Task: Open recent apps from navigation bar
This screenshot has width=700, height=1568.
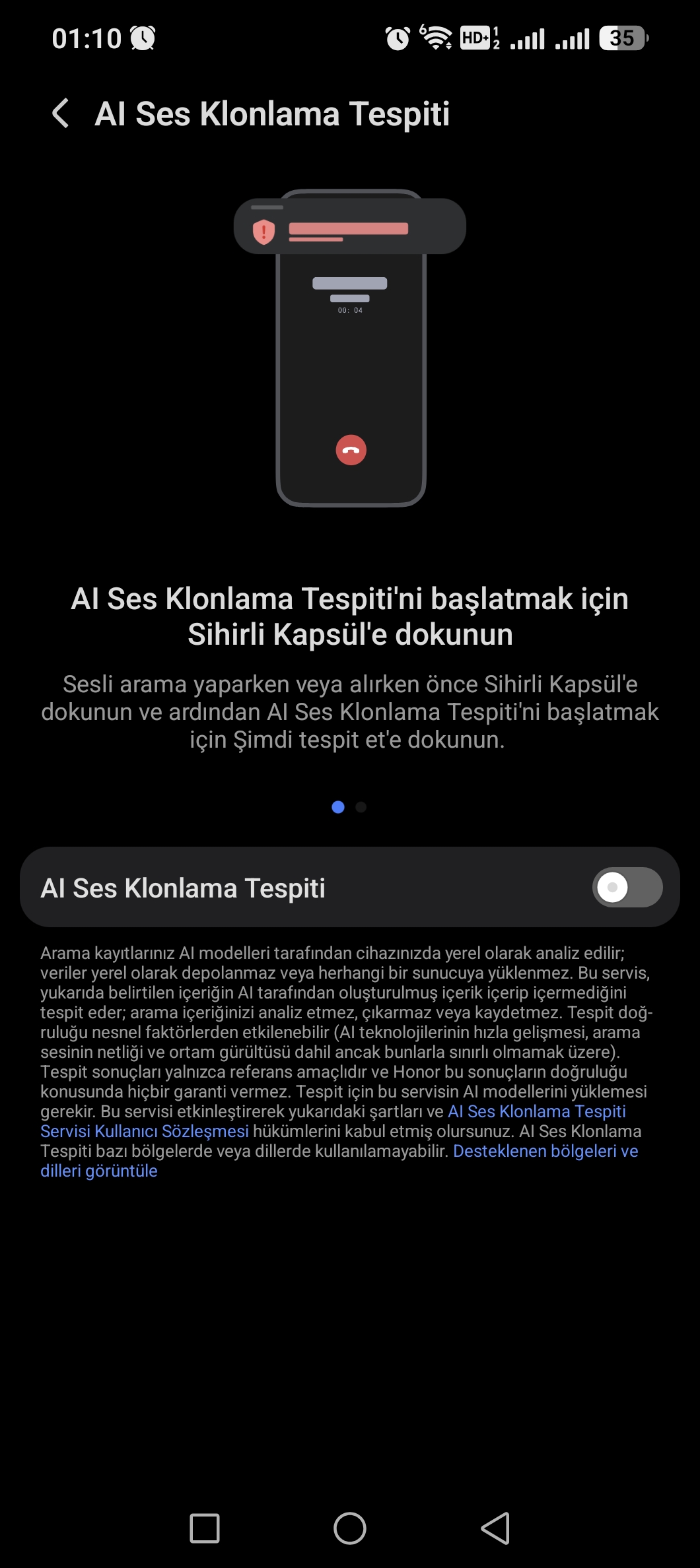Action: click(205, 1528)
